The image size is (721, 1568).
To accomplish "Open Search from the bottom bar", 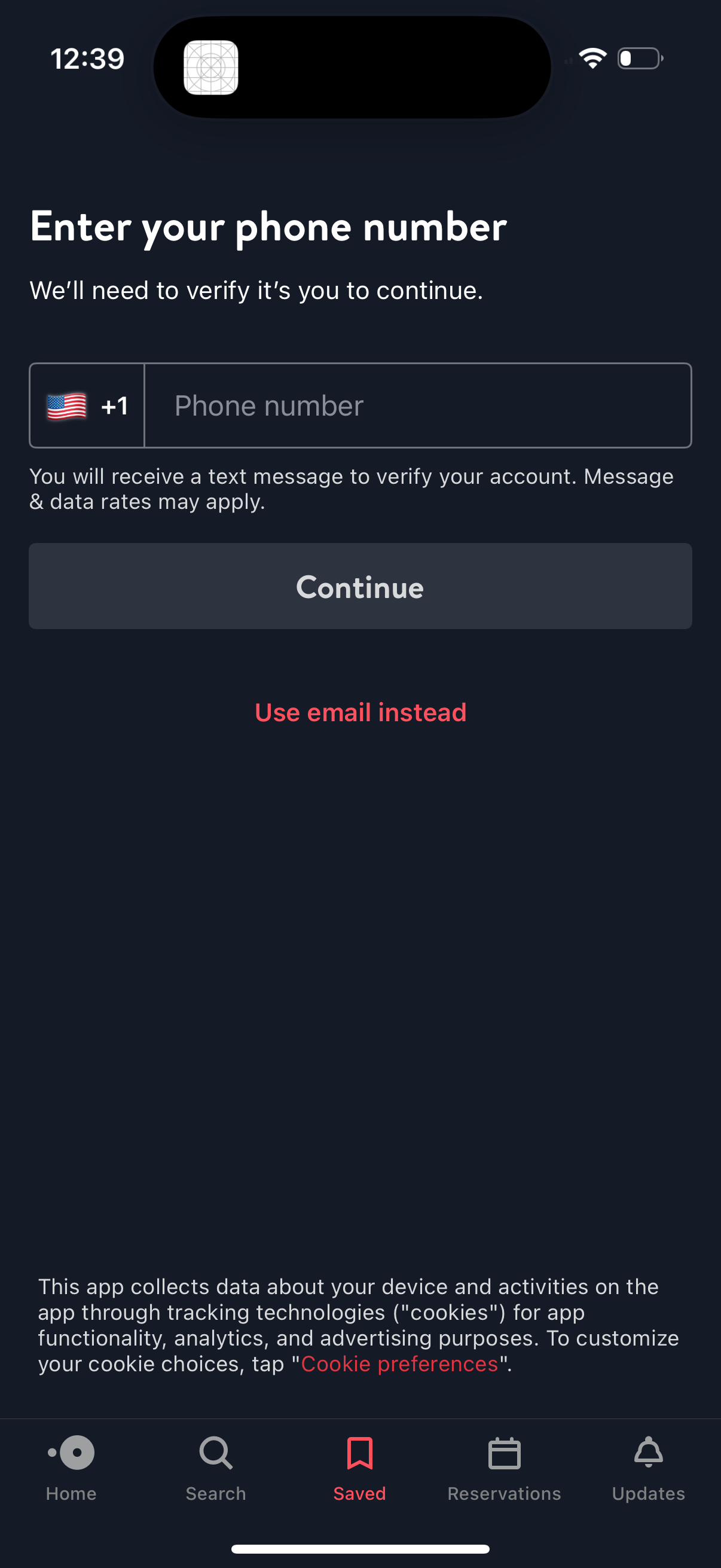I will [x=215, y=1453].
